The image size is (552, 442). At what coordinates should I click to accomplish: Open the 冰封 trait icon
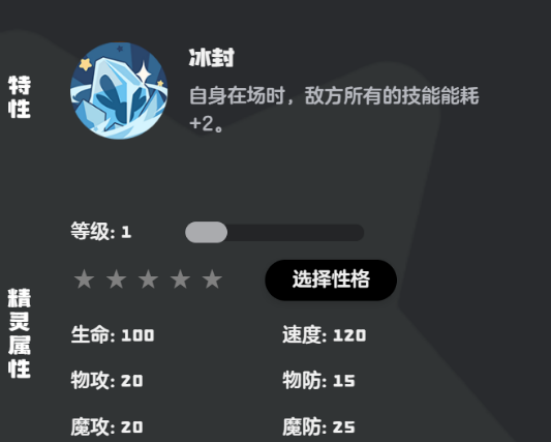119,91
